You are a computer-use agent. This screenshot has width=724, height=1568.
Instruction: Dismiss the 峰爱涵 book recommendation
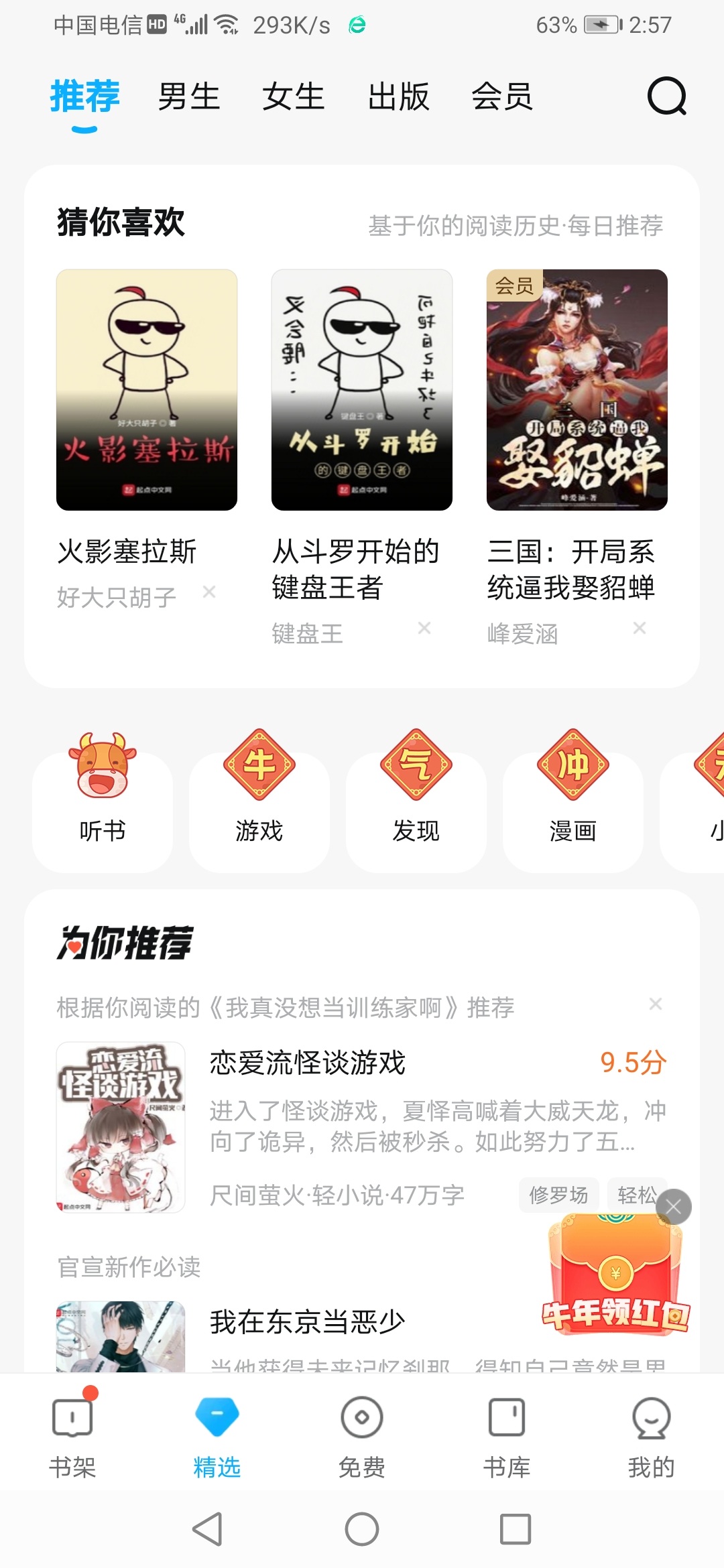click(640, 628)
